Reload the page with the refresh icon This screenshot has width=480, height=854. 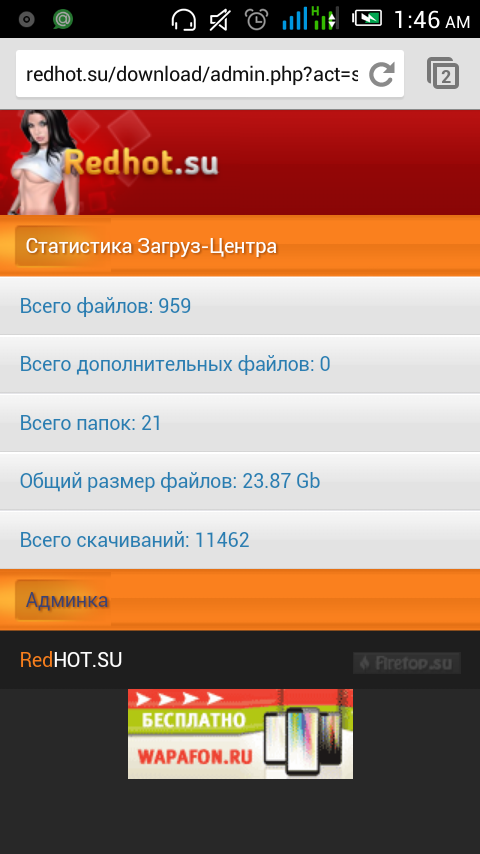click(381, 74)
